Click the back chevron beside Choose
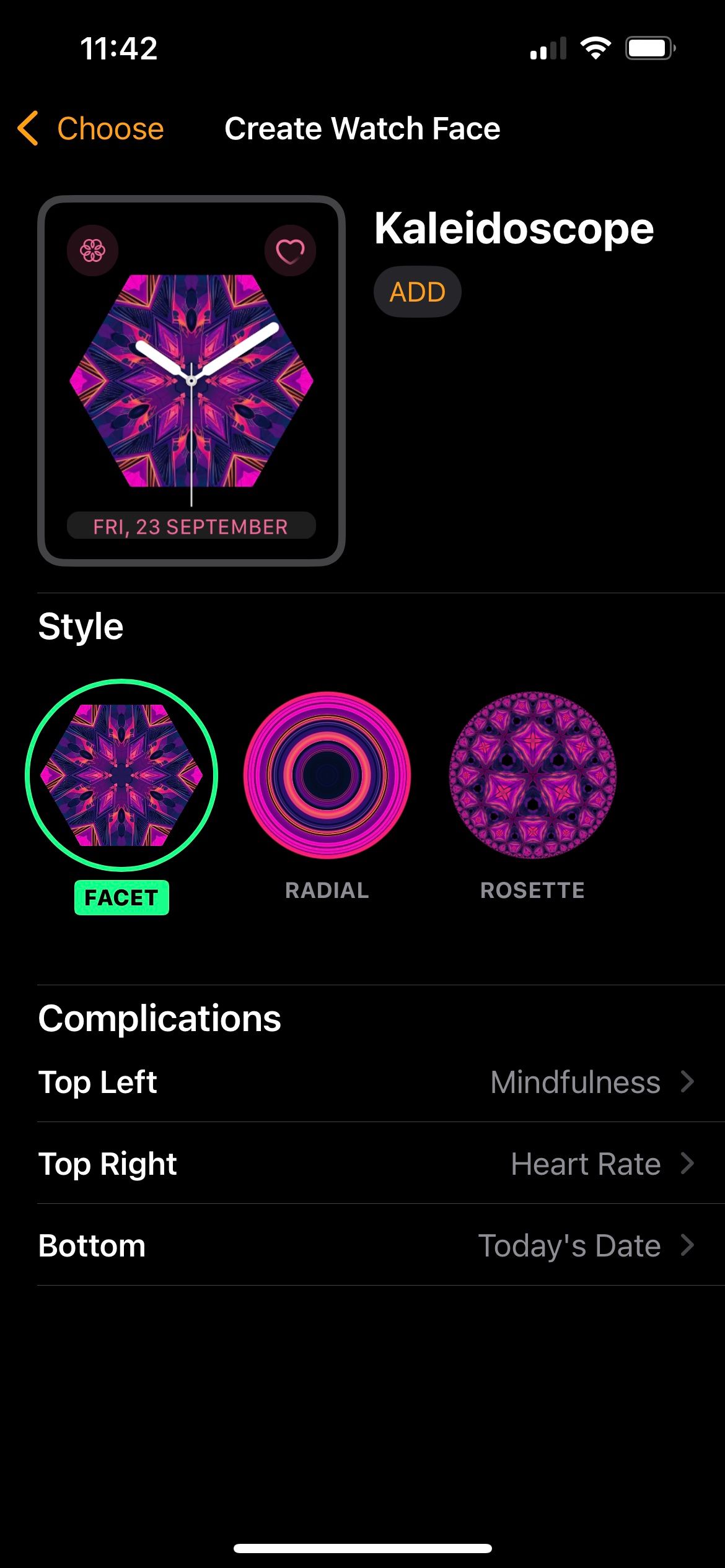The image size is (725, 1568). pyautogui.click(x=27, y=128)
